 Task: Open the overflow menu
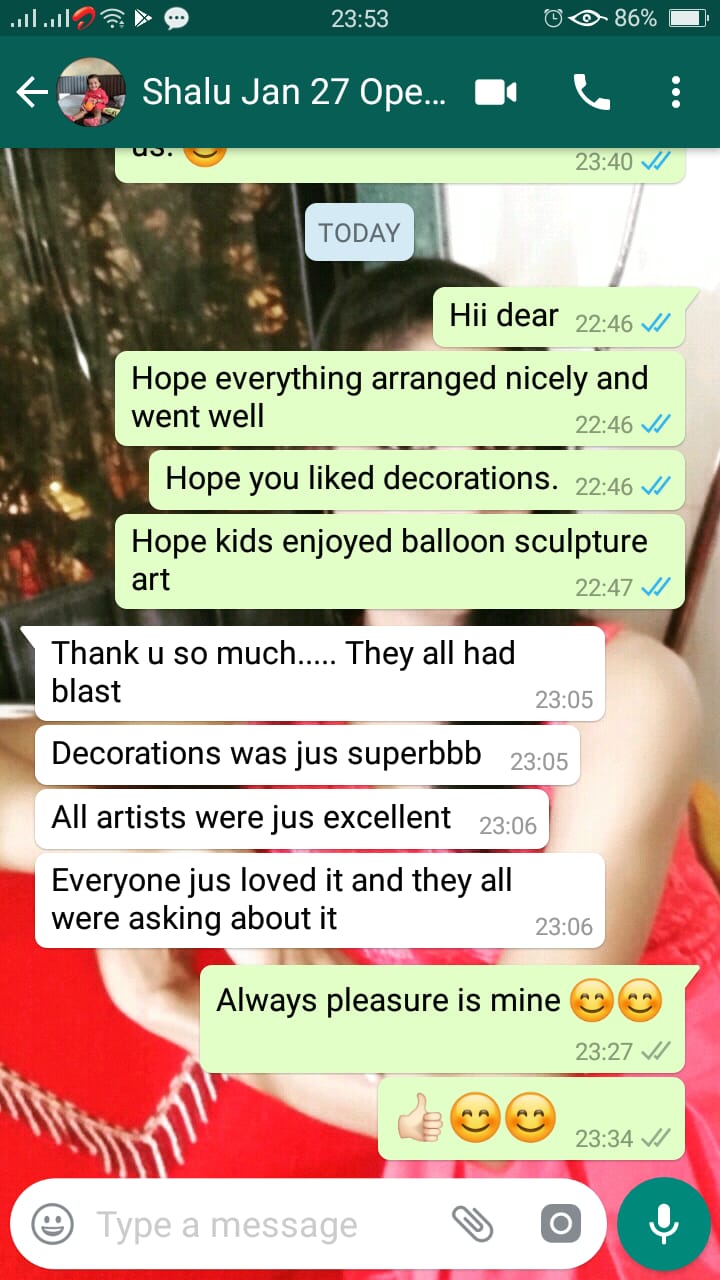coord(676,93)
